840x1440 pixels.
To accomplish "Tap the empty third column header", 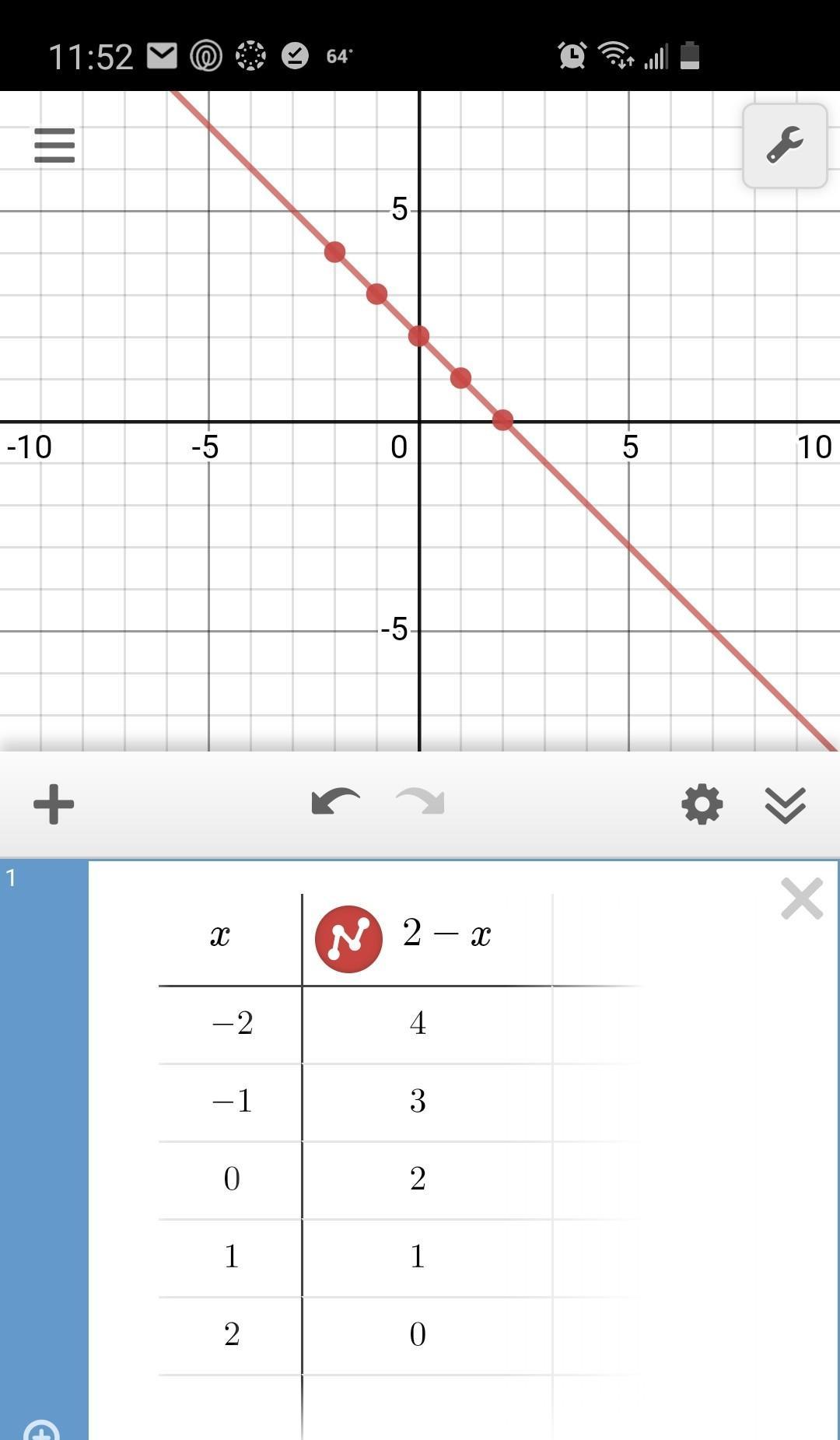I will [599, 940].
